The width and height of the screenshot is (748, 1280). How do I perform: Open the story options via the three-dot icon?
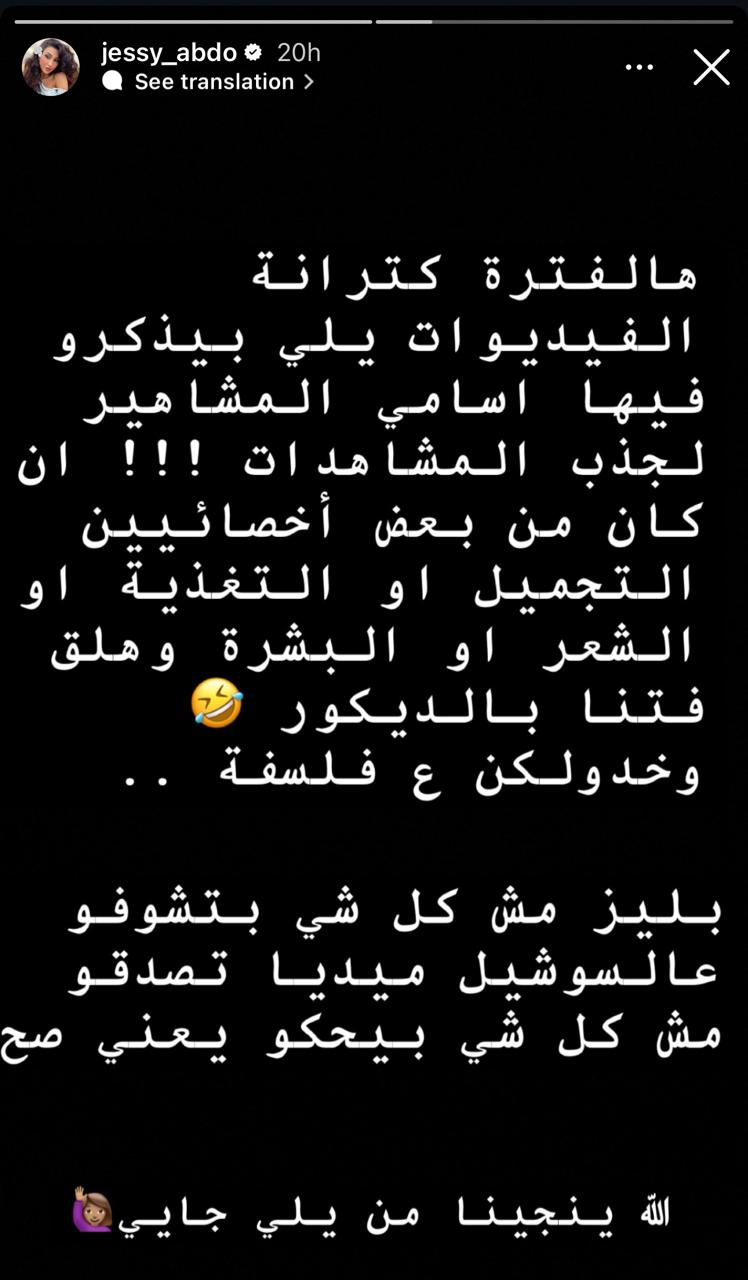coord(639,66)
